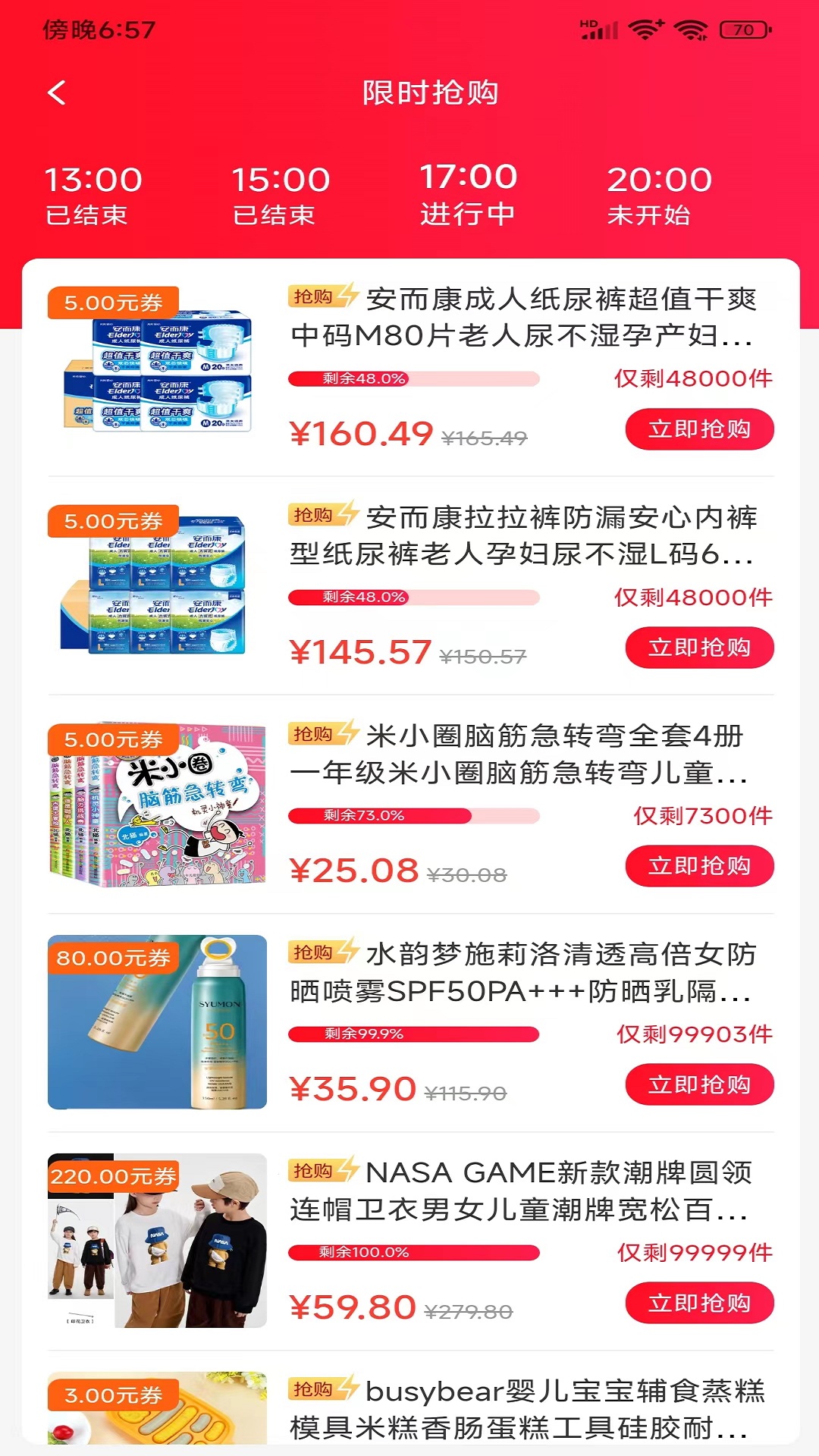This screenshot has width=819, height=1456.
Task: Open the 安而康拉拉裤 product picture
Action: click(x=157, y=588)
